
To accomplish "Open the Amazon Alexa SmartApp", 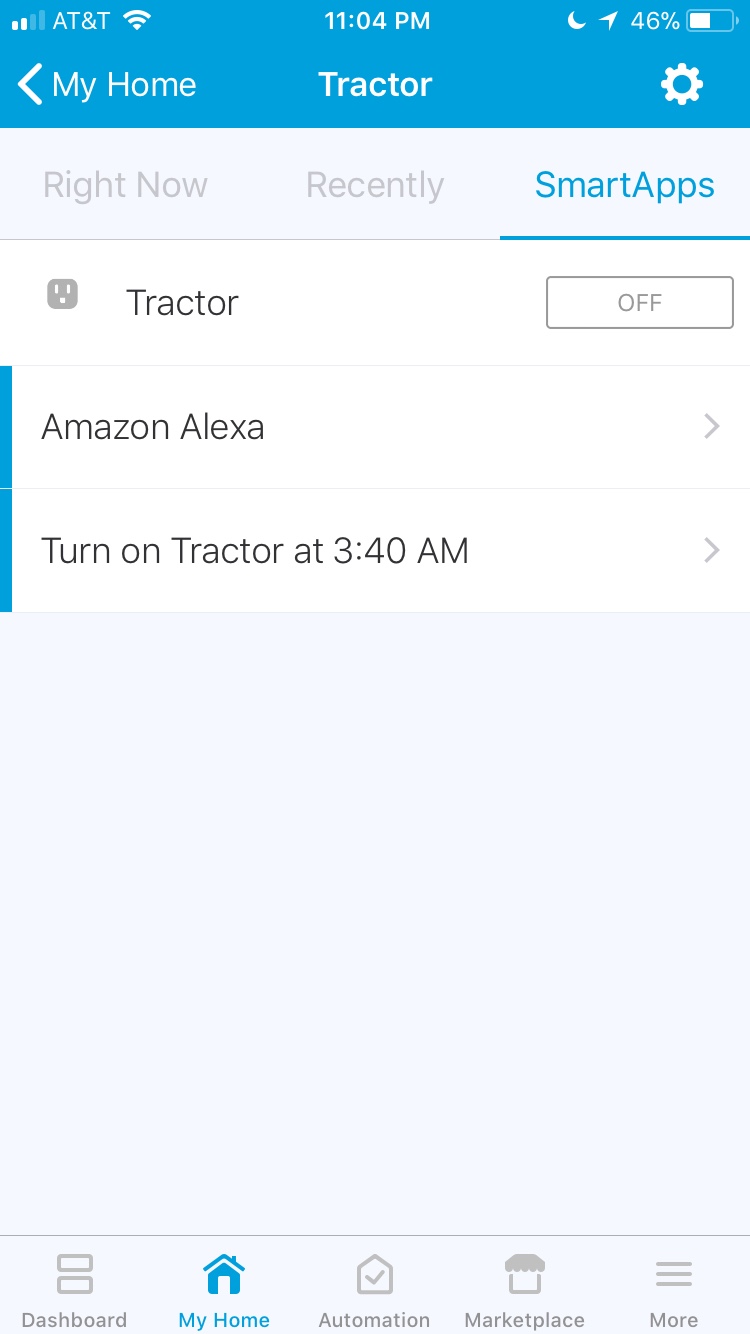I will [x=375, y=427].
